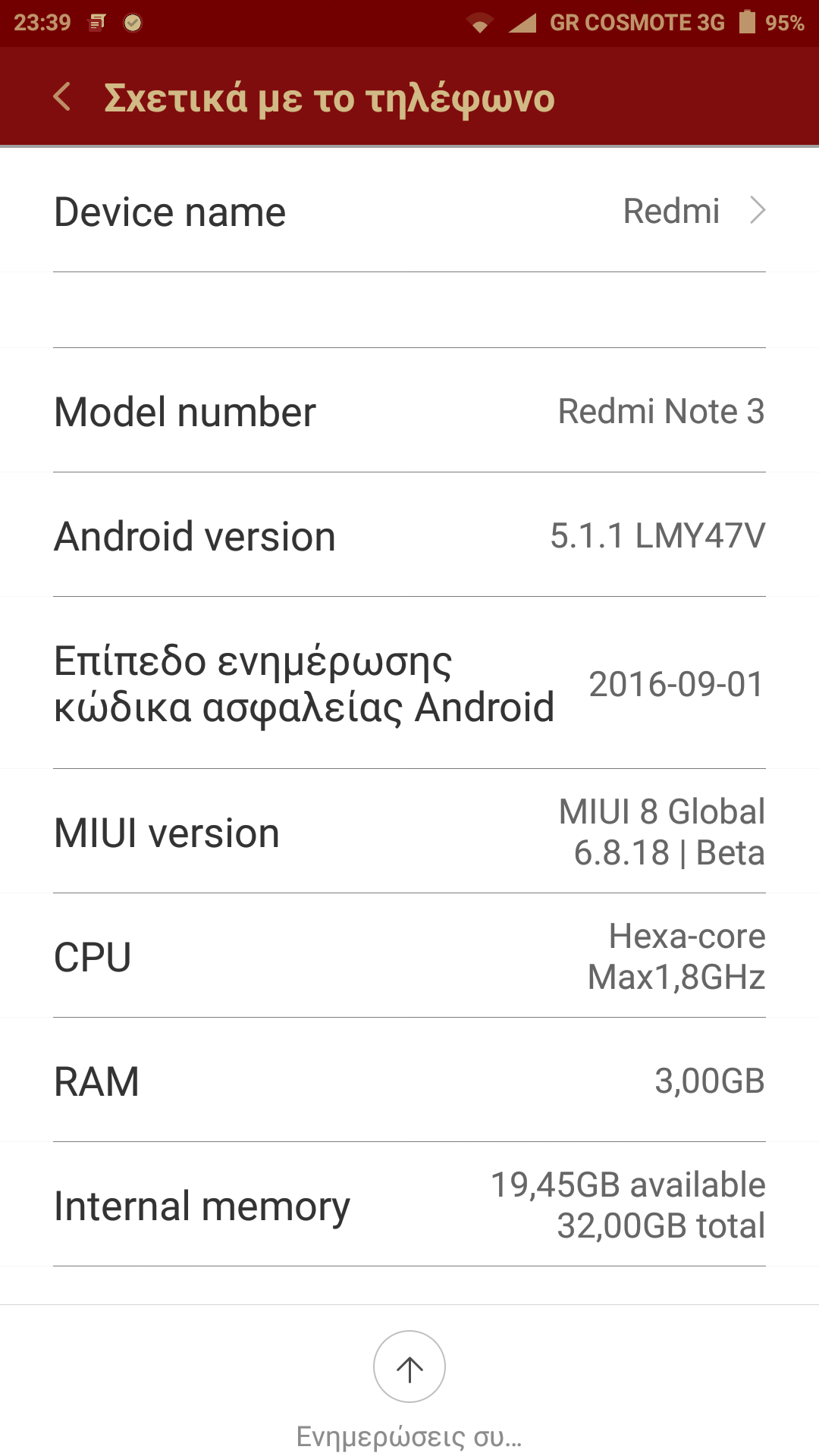Go back from Σχετικά με το τηλέφωνο
The width and height of the screenshot is (819, 1456).
[62, 97]
